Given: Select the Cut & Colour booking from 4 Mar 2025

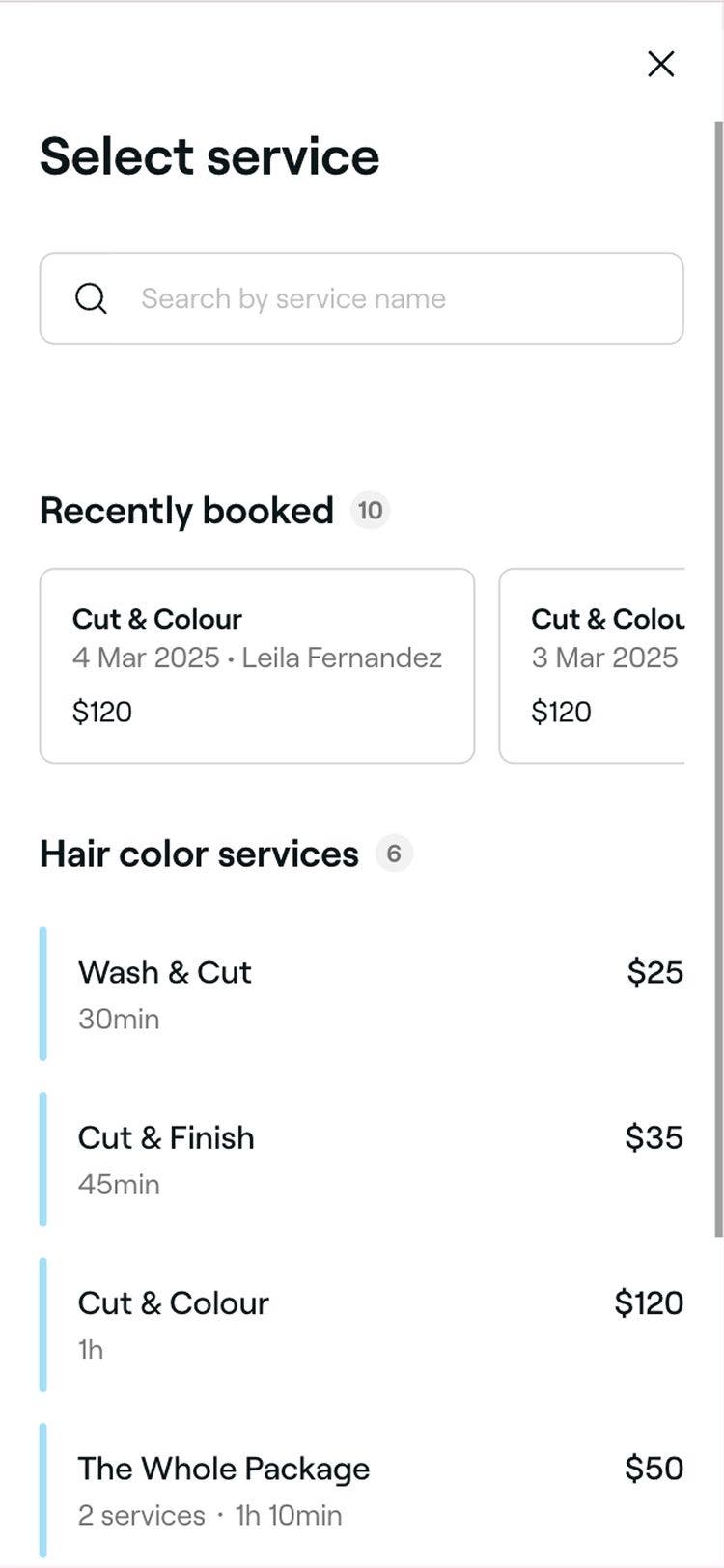Looking at the screenshot, I should 256,665.
